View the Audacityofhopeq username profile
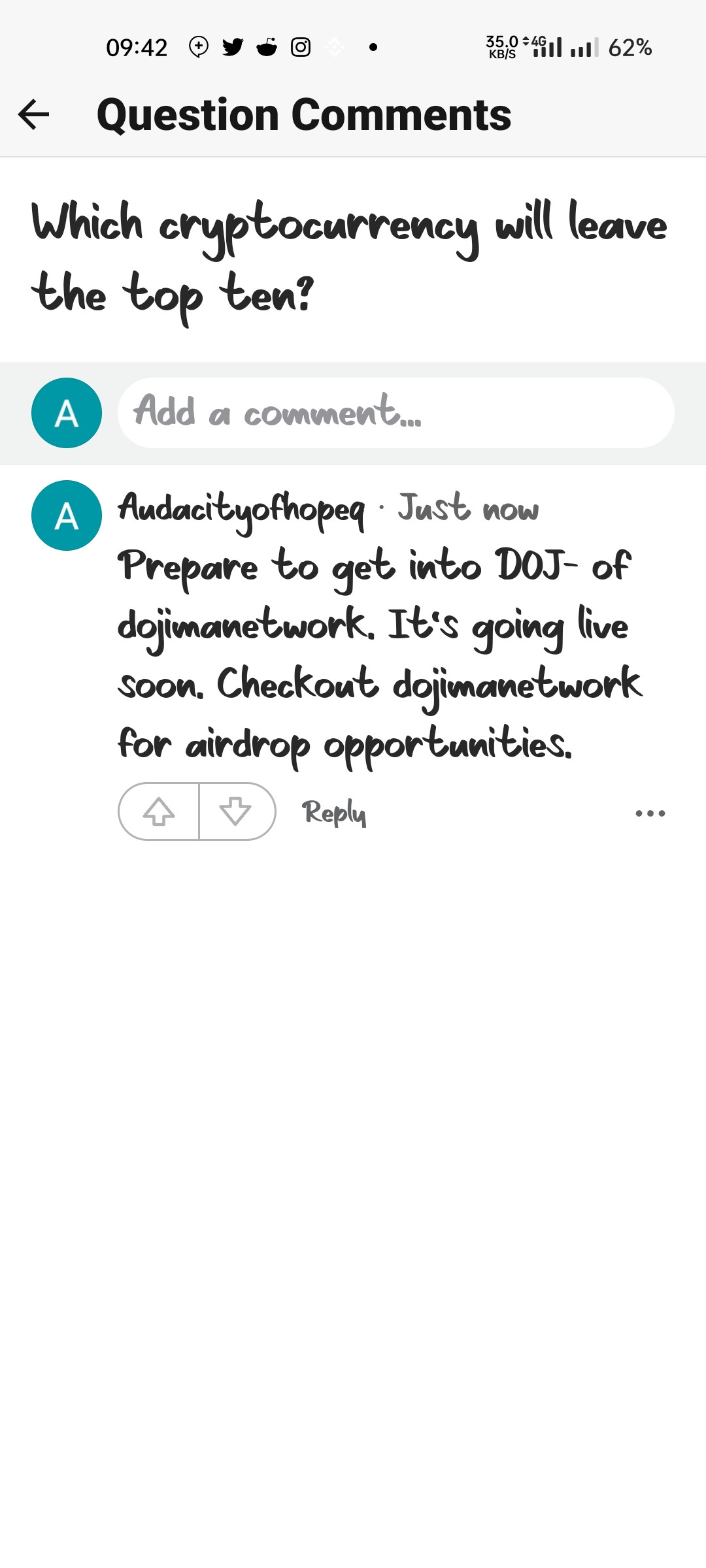Screen dimensions: 706x1568 pos(241,510)
